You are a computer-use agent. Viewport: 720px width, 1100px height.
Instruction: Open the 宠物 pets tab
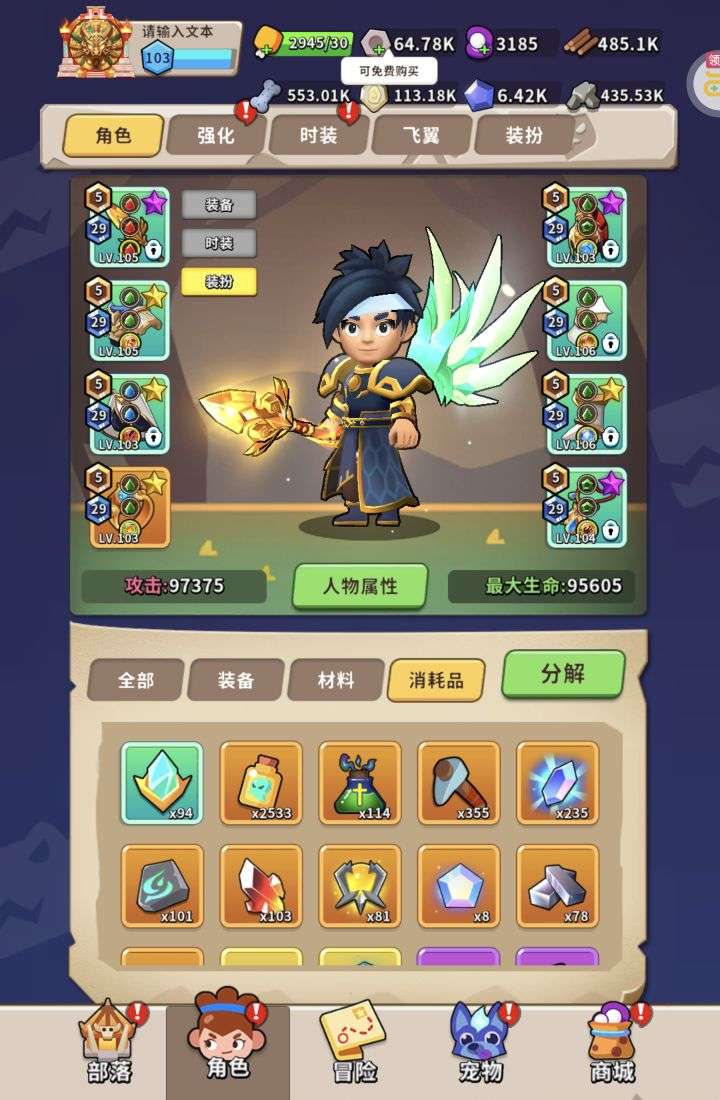point(478,1045)
